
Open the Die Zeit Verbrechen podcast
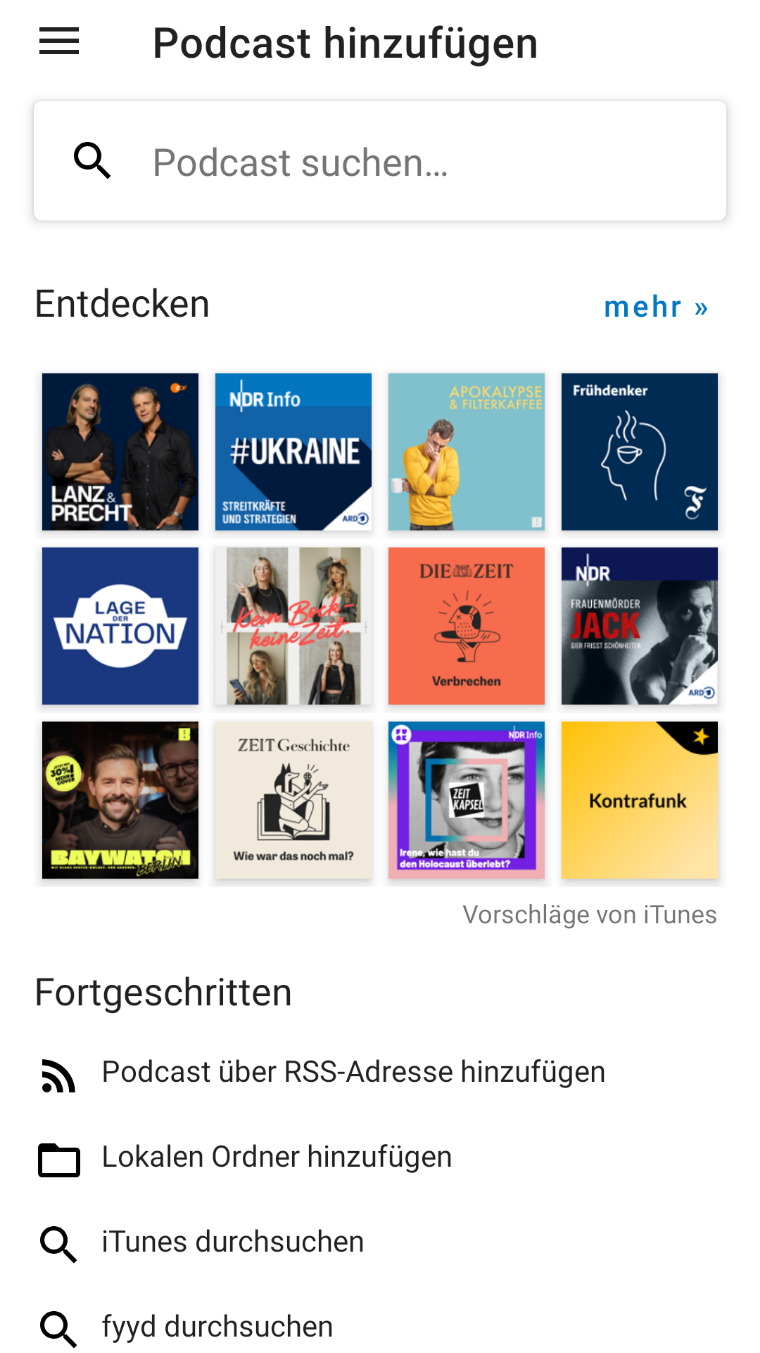point(466,626)
